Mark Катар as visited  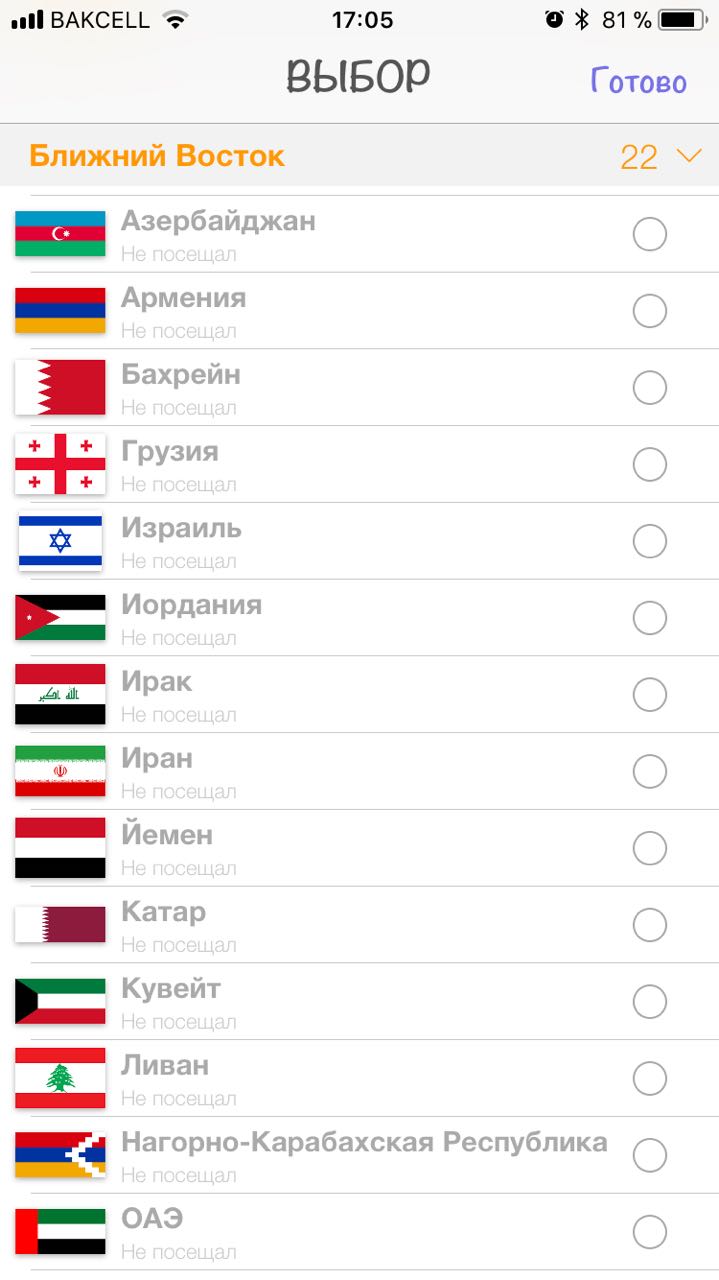(x=650, y=925)
